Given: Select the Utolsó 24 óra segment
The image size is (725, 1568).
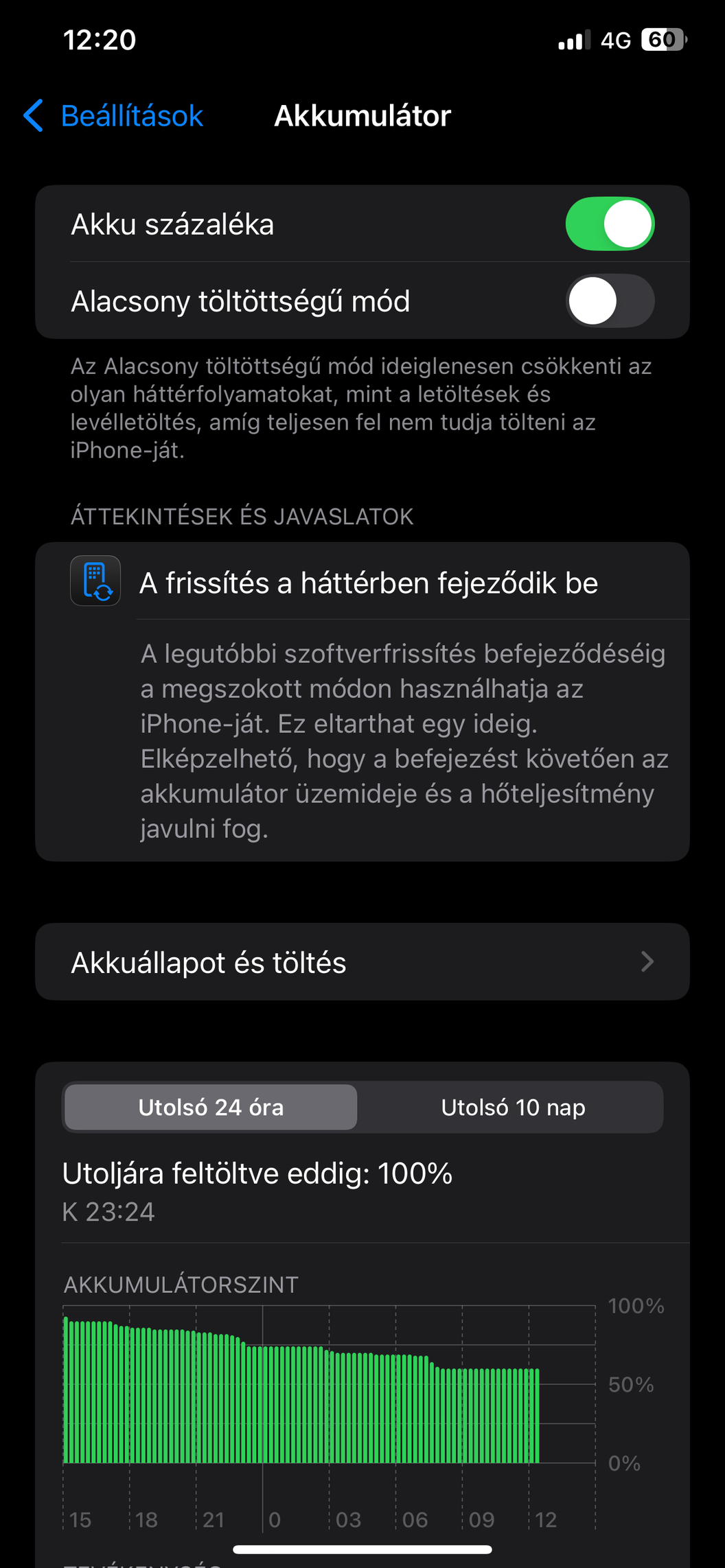Looking at the screenshot, I should (211, 1107).
